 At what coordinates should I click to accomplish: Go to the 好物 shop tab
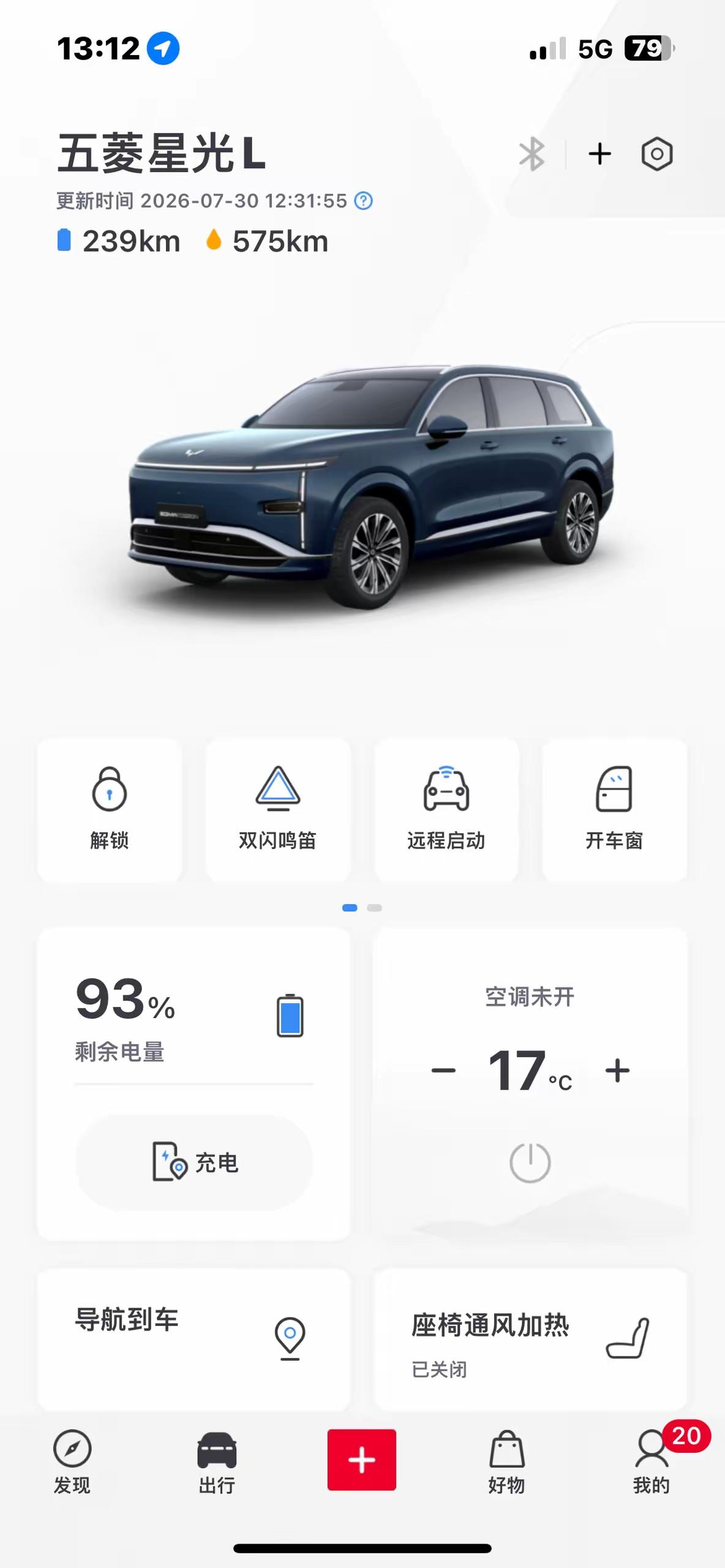click(507, 1463)
